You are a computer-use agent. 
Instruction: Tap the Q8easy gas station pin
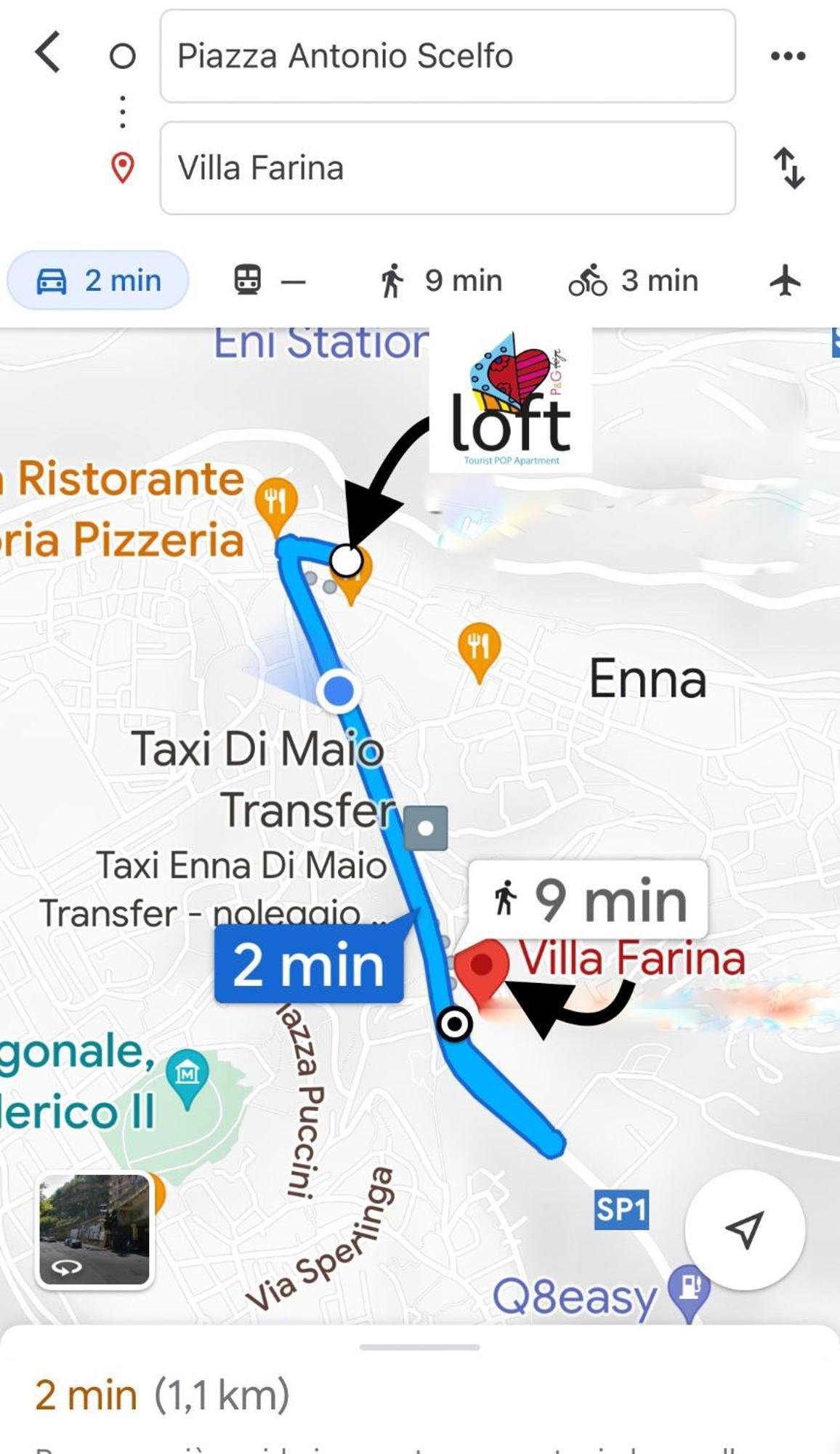tap(688, 1289)
